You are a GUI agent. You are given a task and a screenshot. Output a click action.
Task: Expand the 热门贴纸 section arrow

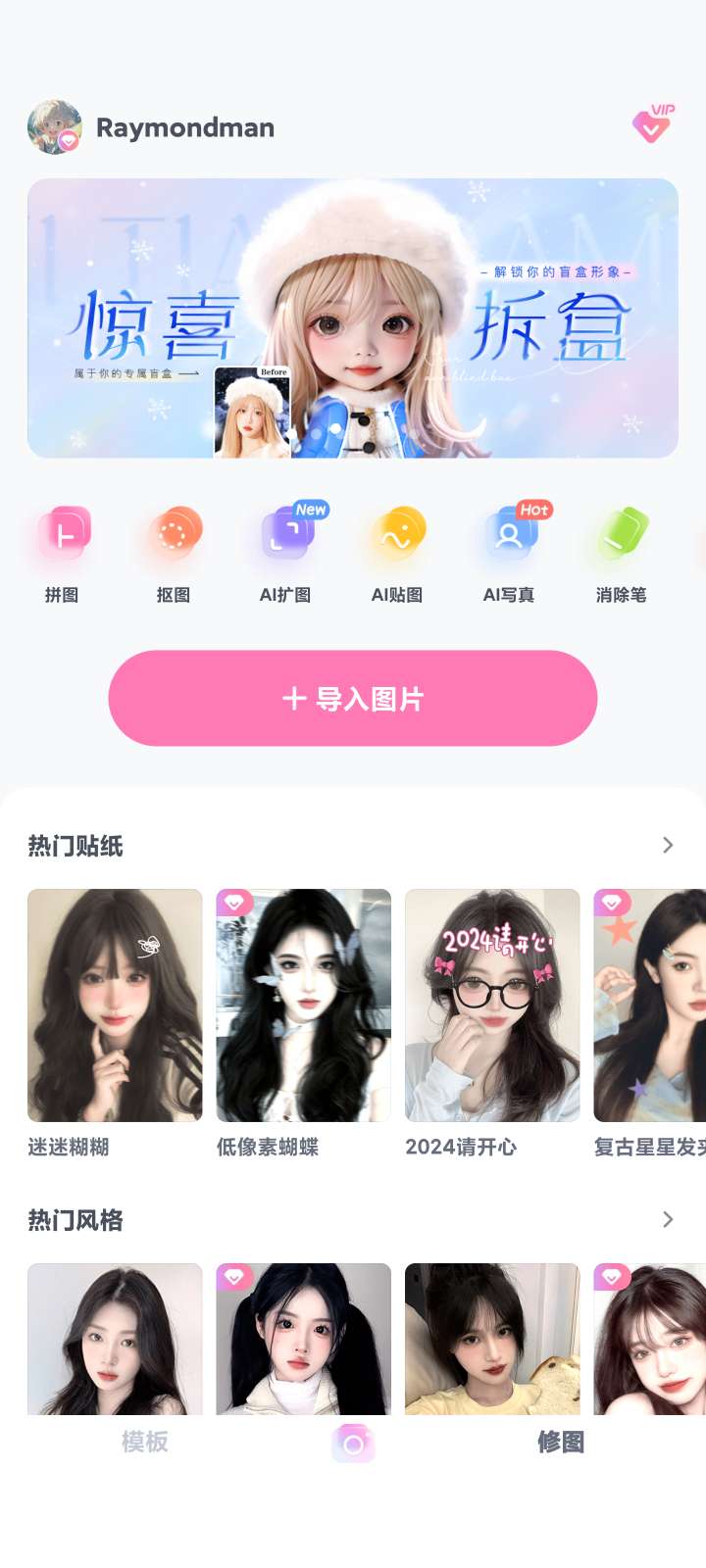point(668,845)
